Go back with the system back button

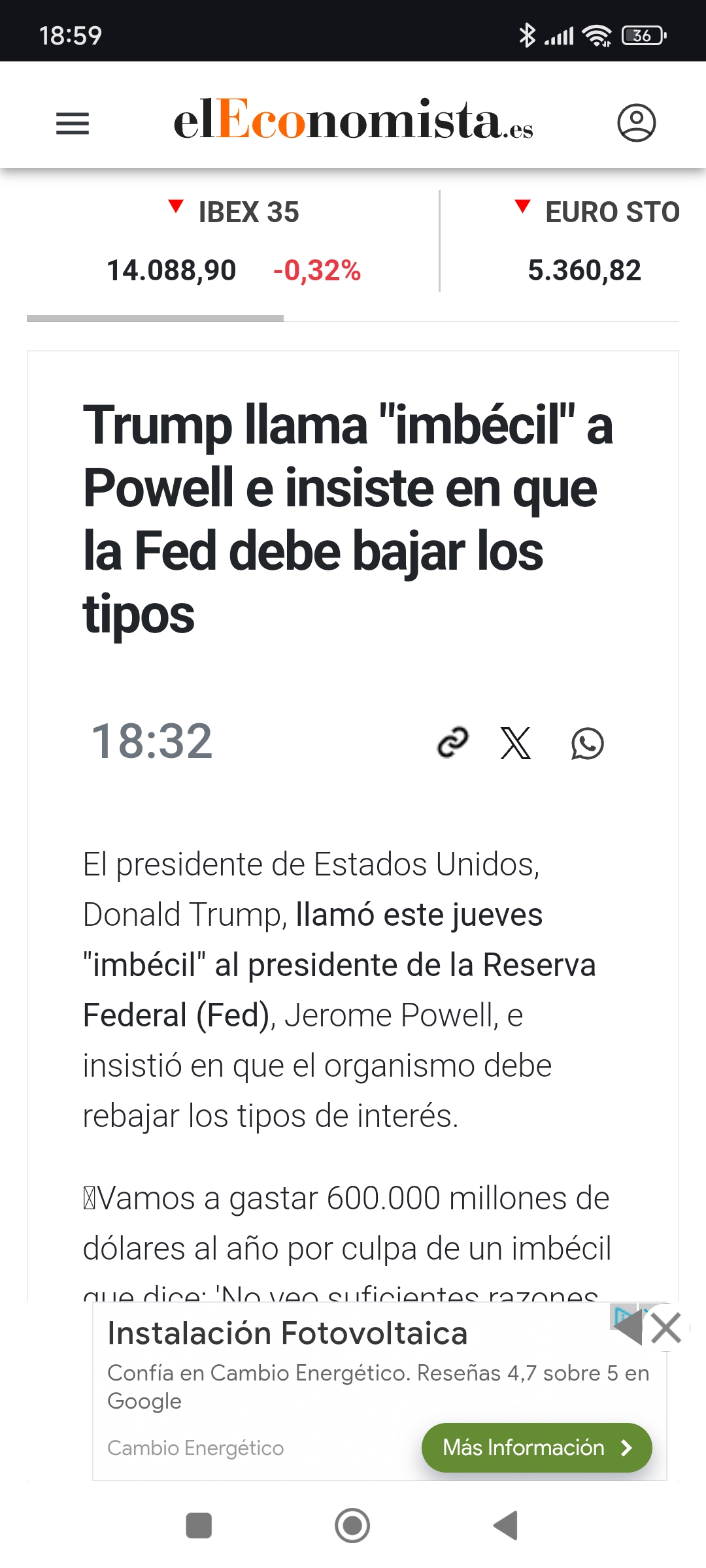pyautogui.click(x=505, y=1526)
